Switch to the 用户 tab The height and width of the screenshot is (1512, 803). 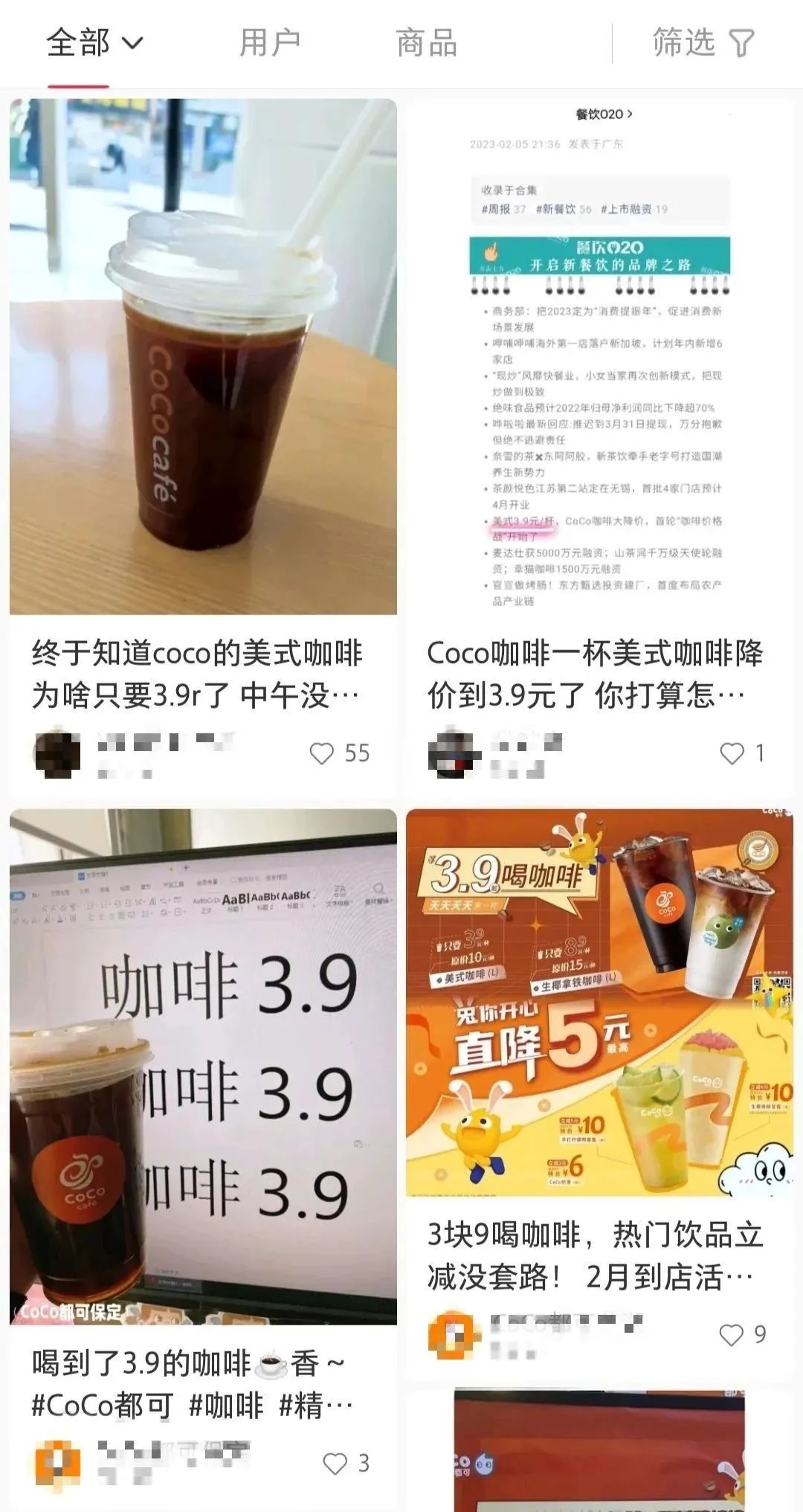coord(270,43)
